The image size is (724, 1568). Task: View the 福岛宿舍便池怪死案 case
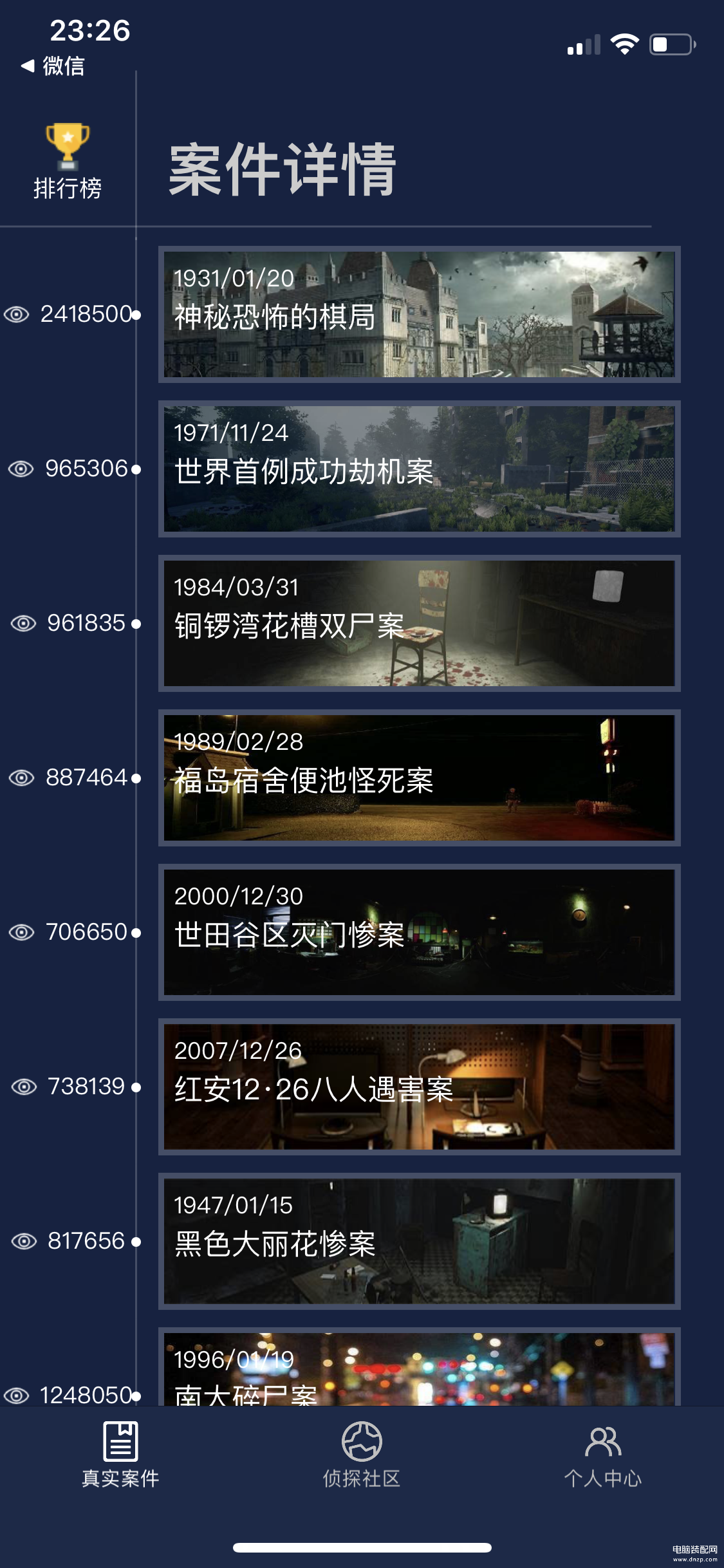419,778
